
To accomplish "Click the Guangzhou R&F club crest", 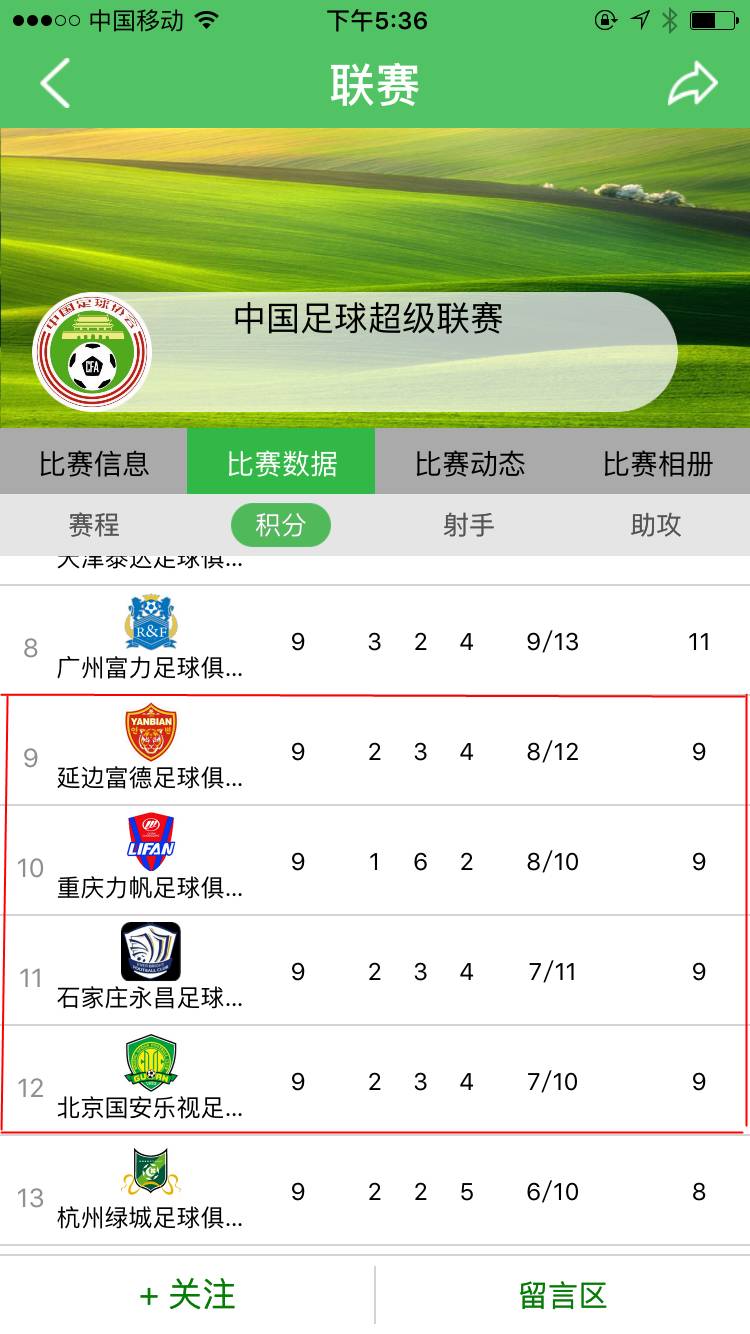I will pos(151,620).
